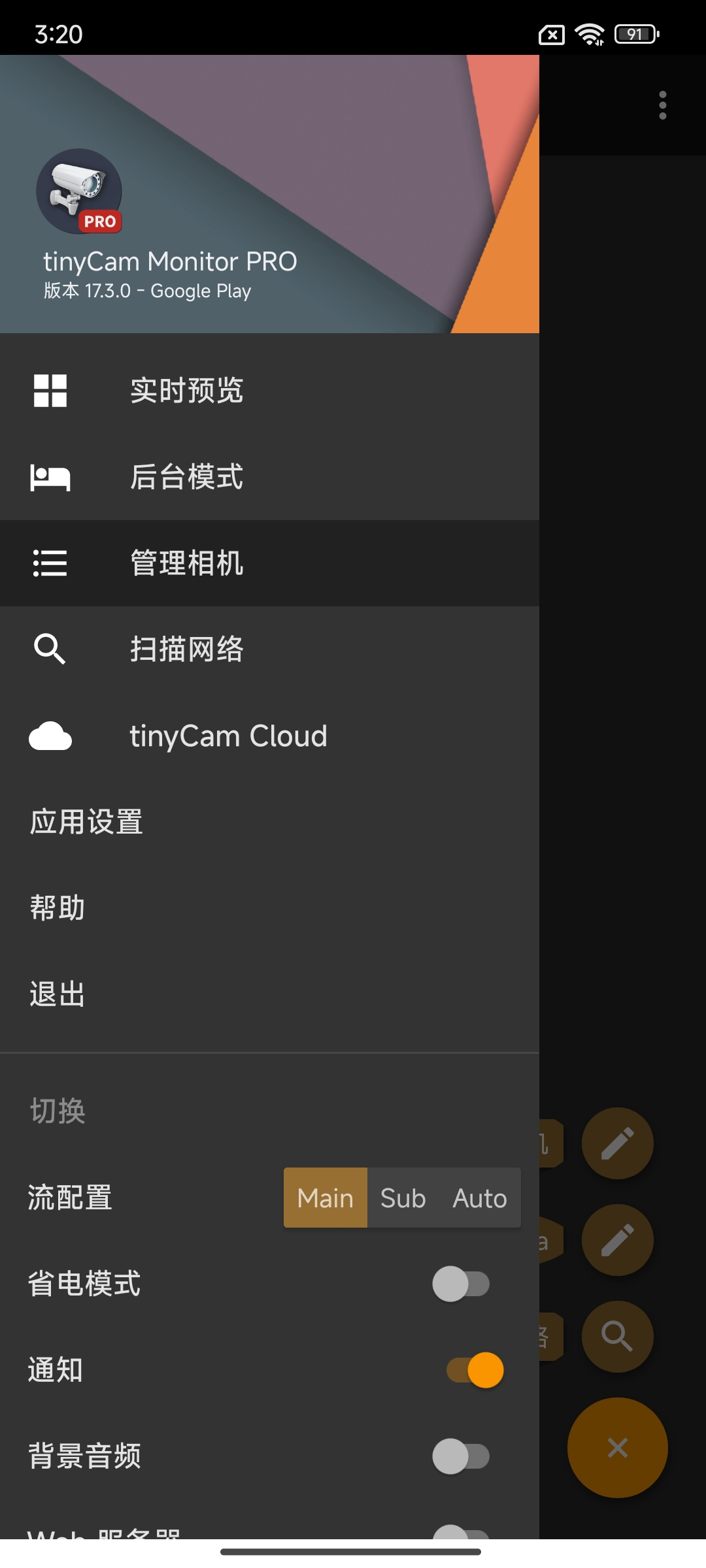Image resolution: width=706 pixels, height=1568 pixels.
Task: Open tinyCam Cloud
Action: [x=227, y=736]
